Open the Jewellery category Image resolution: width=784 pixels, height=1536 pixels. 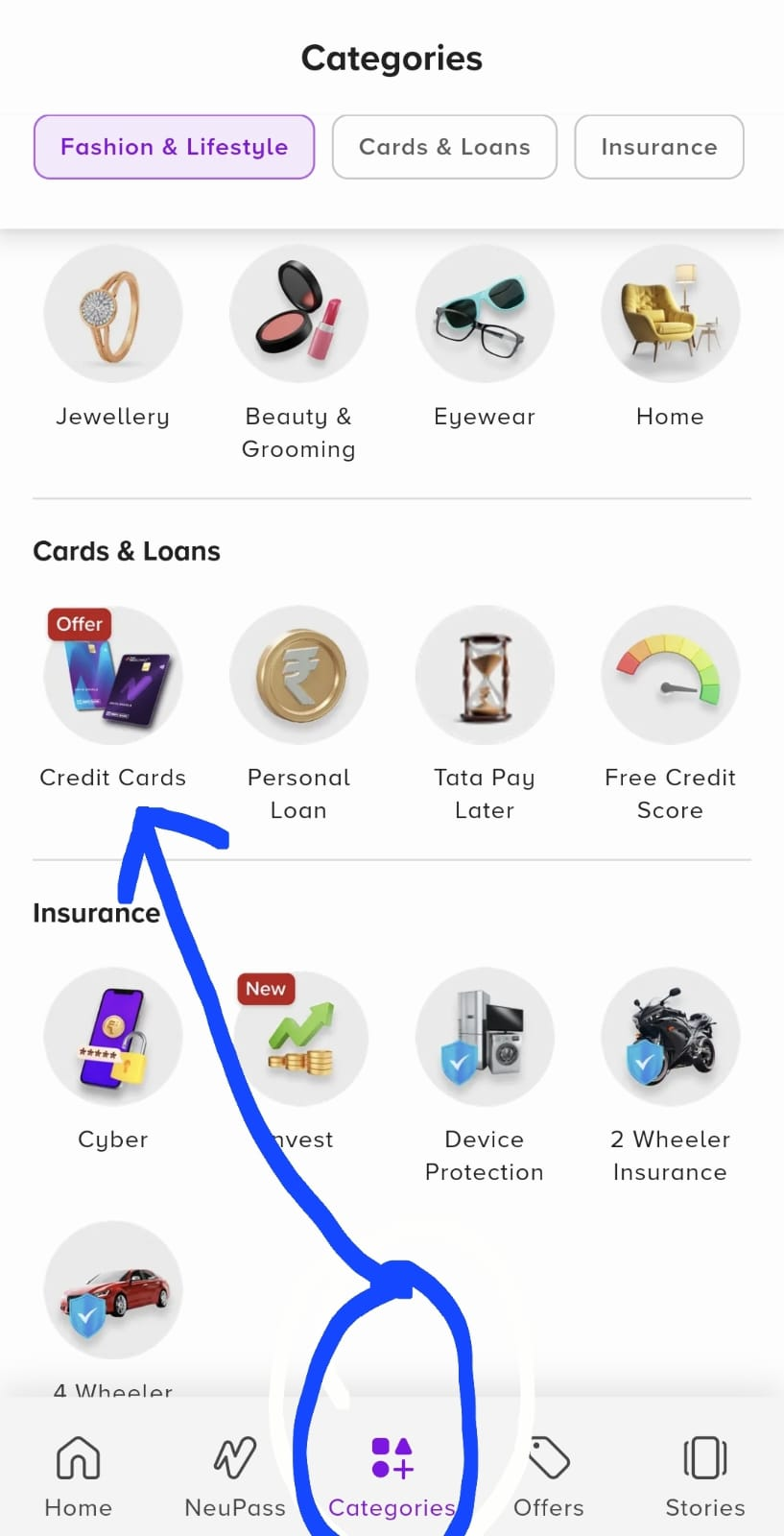click(x=113, y=315)
